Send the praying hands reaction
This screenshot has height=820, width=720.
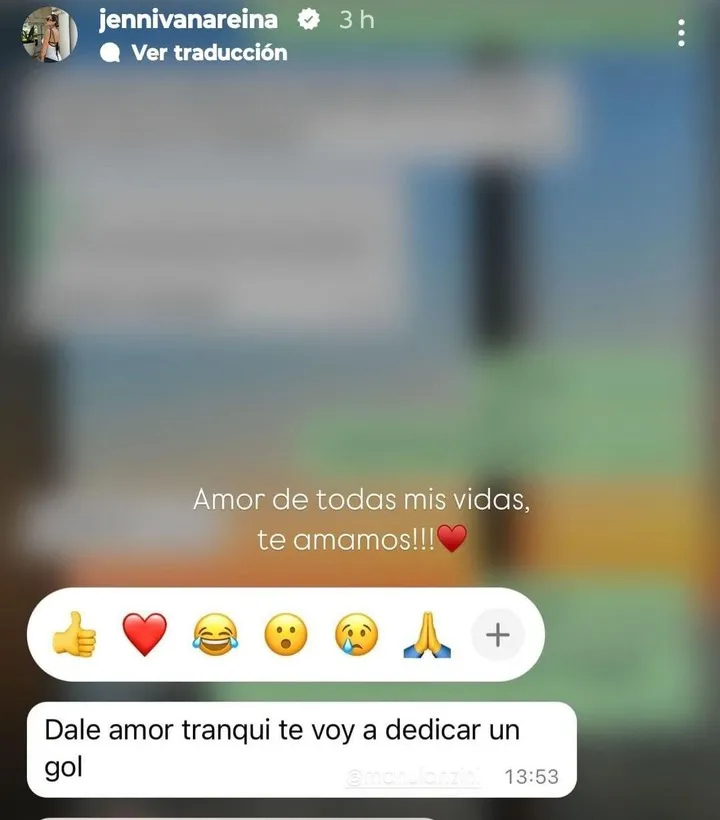click(426, 633)
